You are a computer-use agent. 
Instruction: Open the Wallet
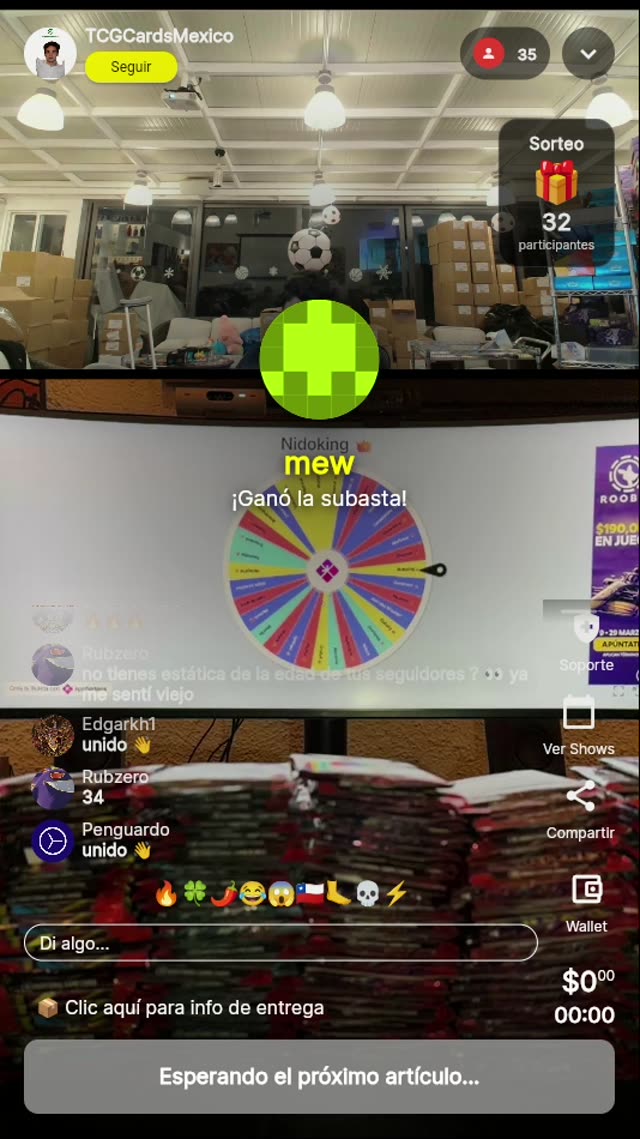point(586,900)
